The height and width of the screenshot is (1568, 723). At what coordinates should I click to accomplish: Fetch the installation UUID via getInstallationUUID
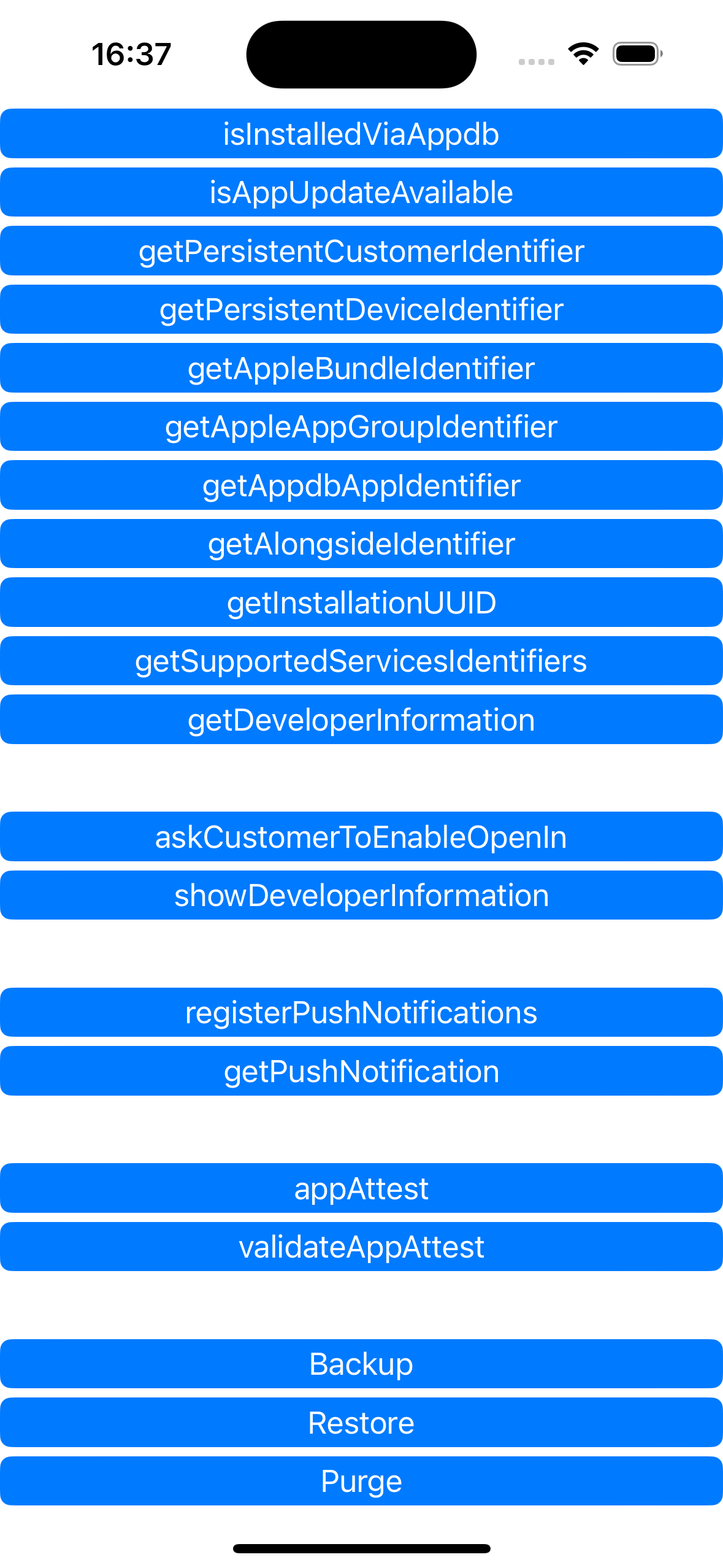tap(361, 602)
